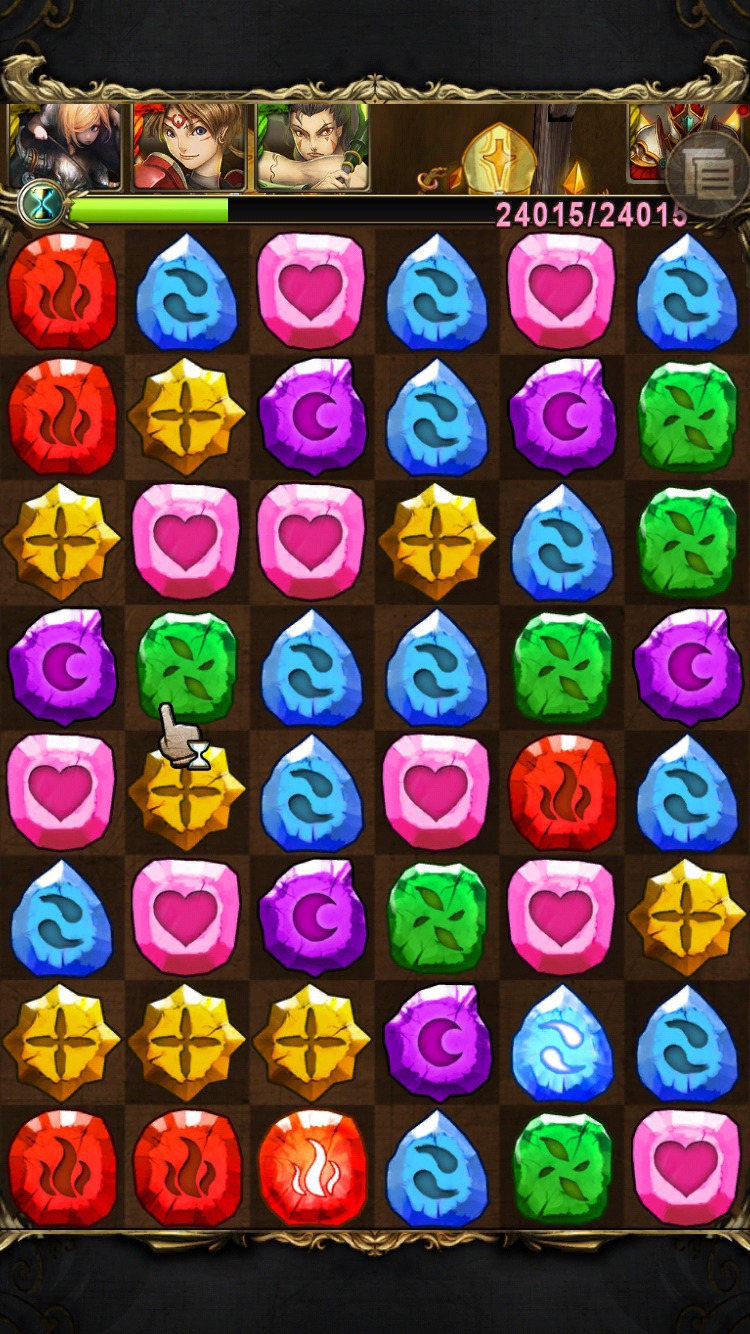This screenshot has height=1334, width=750.
Task: Tap the brown-haired hero with red headband
Action: point(189,147)
